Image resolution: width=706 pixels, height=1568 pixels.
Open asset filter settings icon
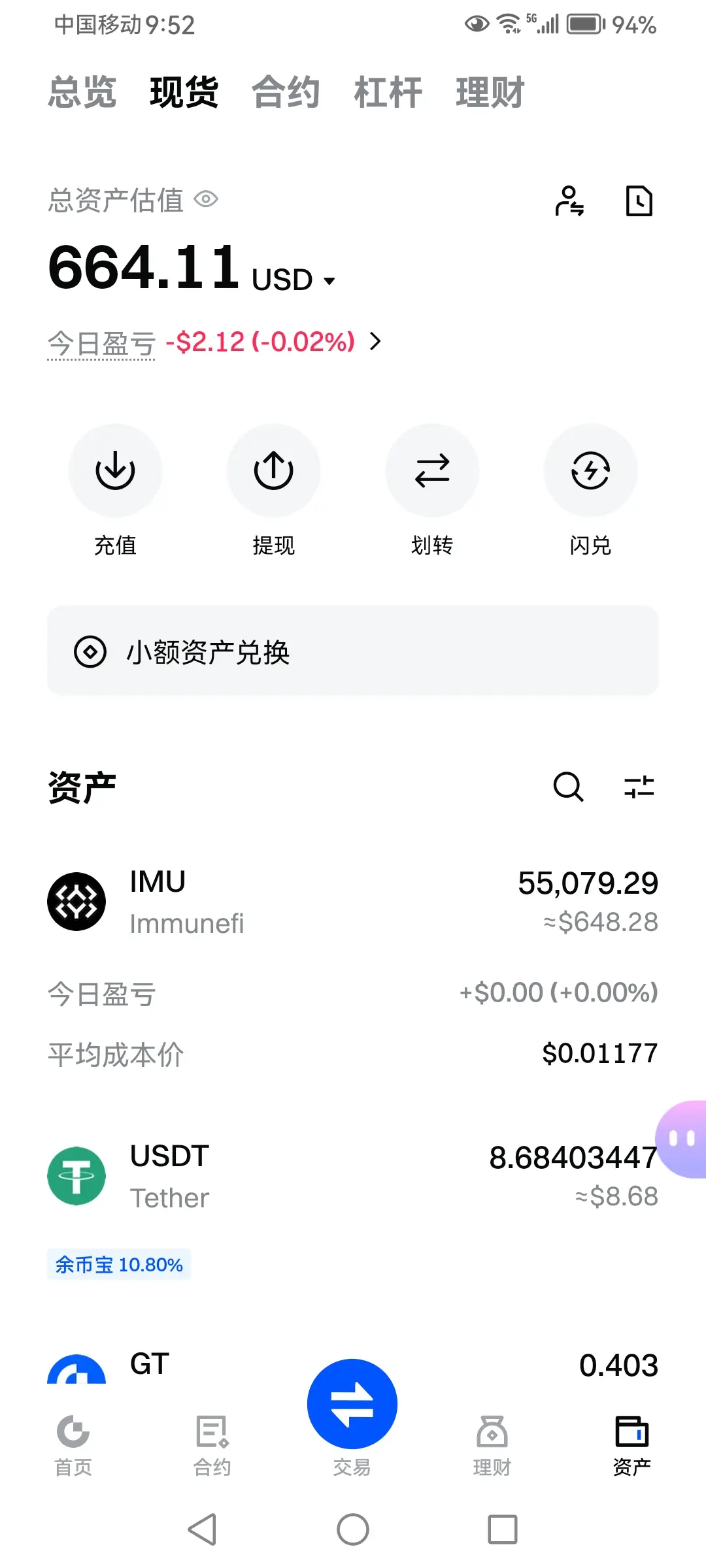coord(639,787)
